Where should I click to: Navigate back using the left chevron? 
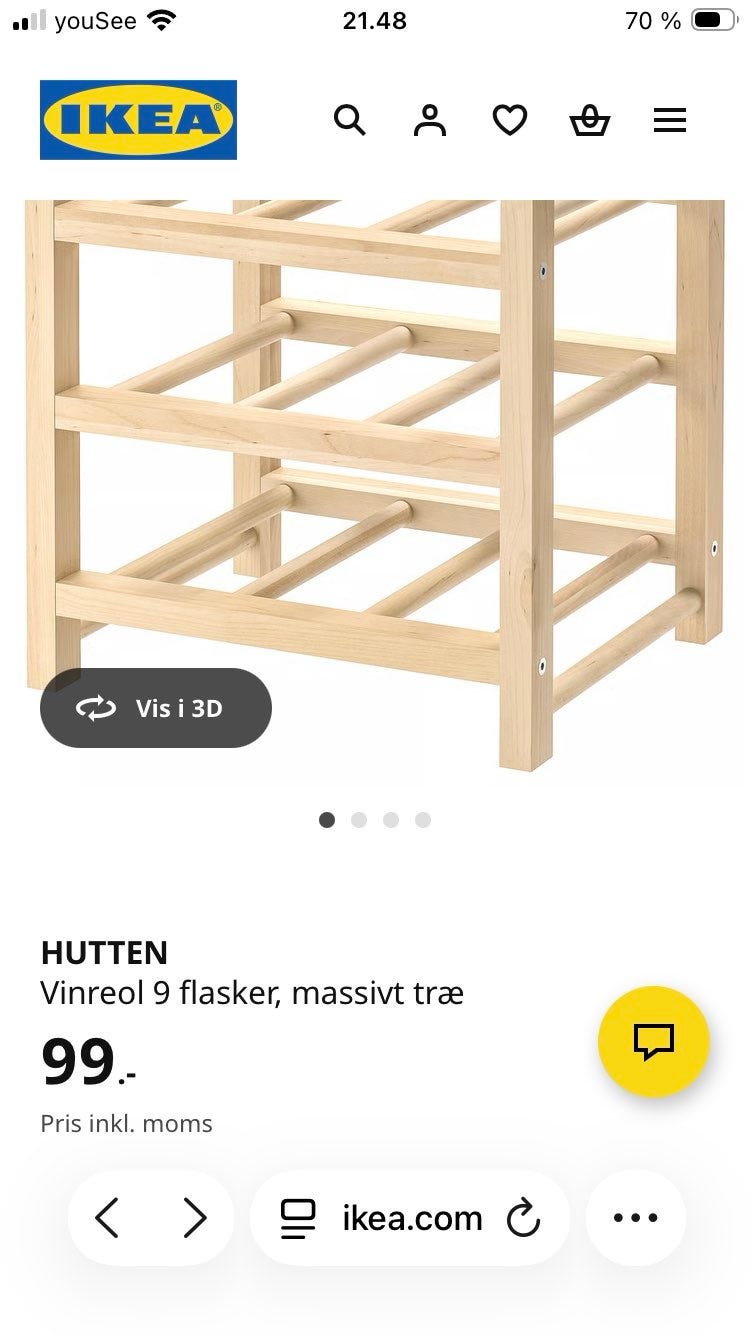107,1218
